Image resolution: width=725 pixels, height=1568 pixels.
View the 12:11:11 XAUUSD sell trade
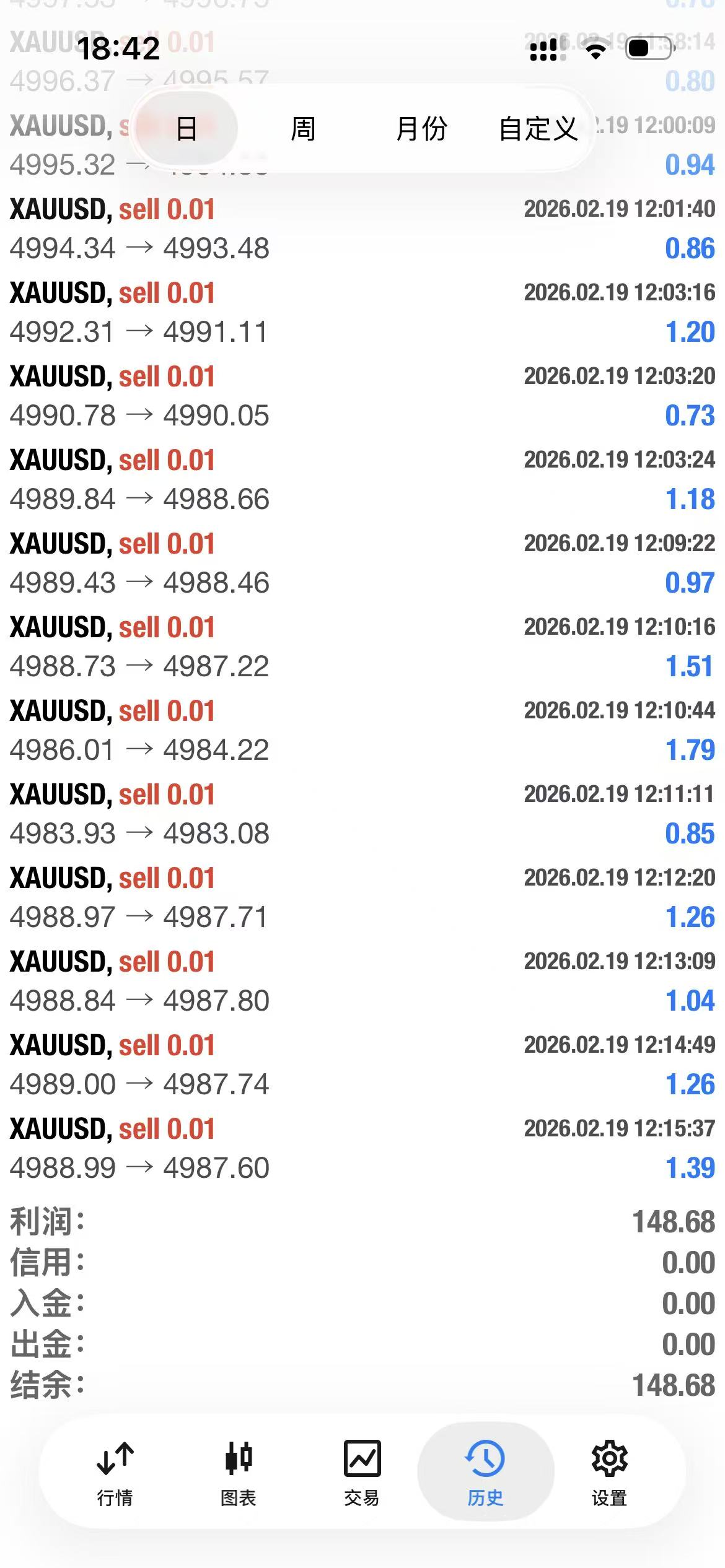(362, 814)
